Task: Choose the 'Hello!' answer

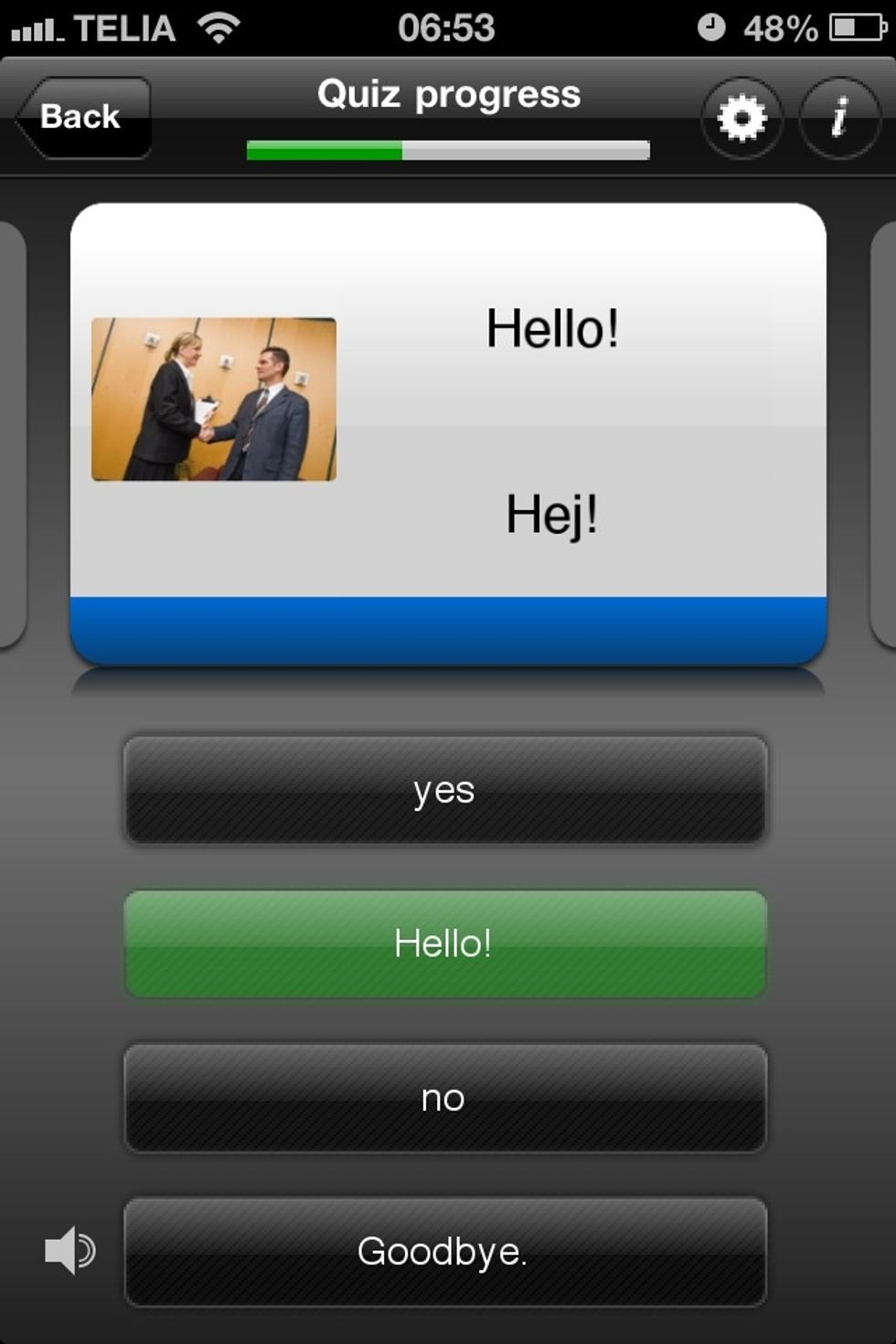Action: (x=444, y=944)
